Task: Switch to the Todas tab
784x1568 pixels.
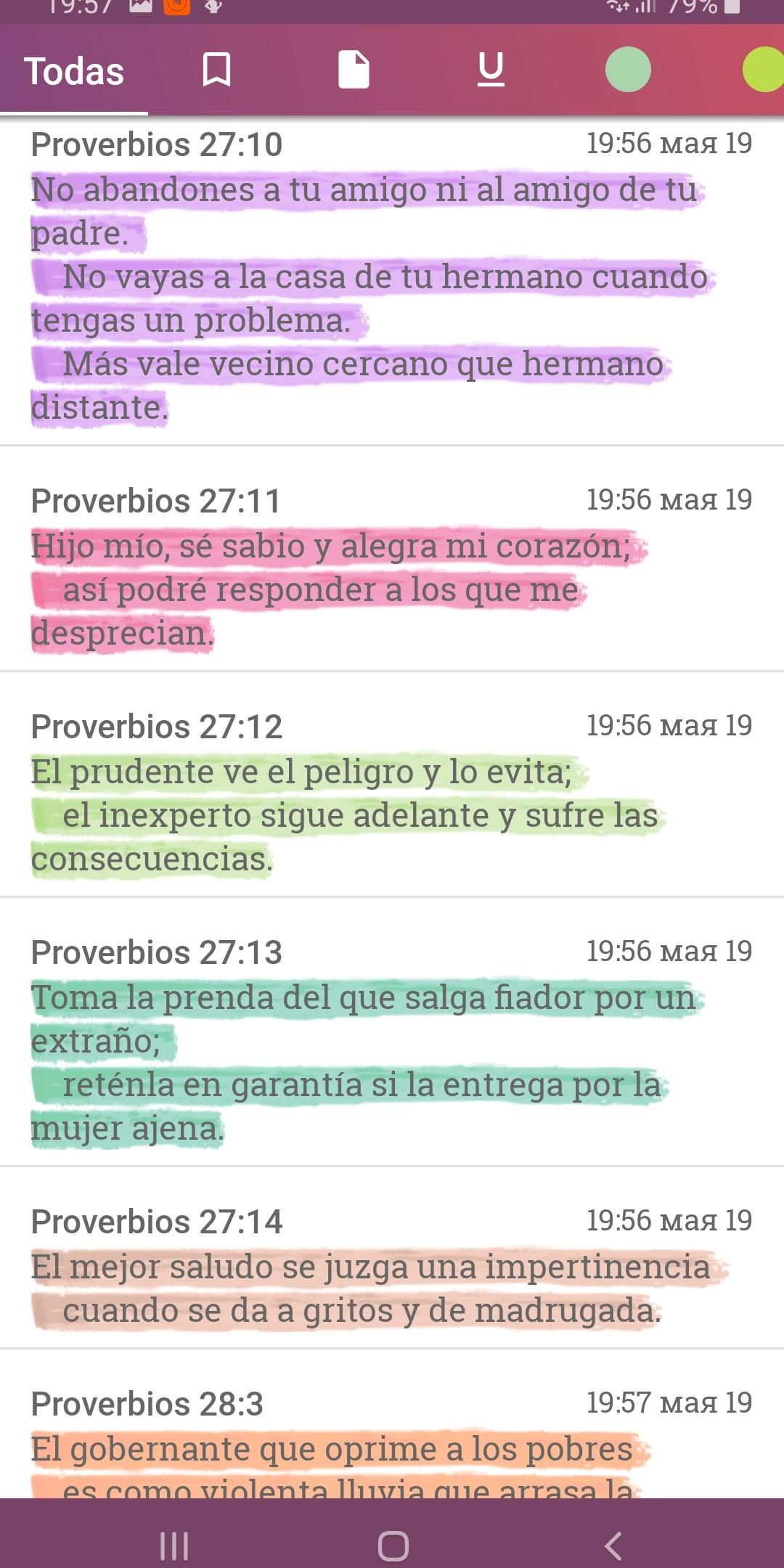Action: (74, 71)
